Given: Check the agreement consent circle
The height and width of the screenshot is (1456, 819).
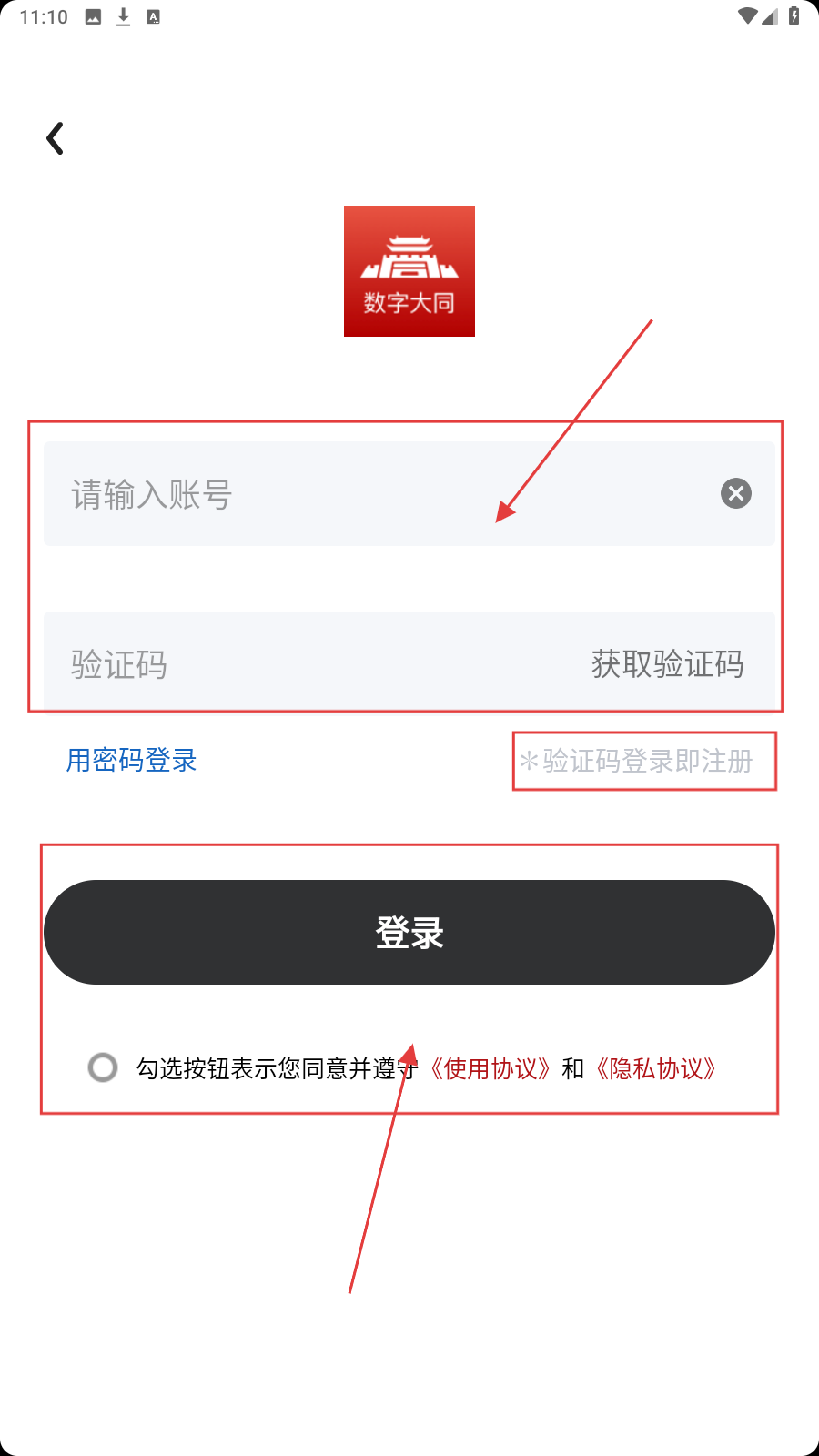Looking at the screenshot, I should click(103, 1067).
